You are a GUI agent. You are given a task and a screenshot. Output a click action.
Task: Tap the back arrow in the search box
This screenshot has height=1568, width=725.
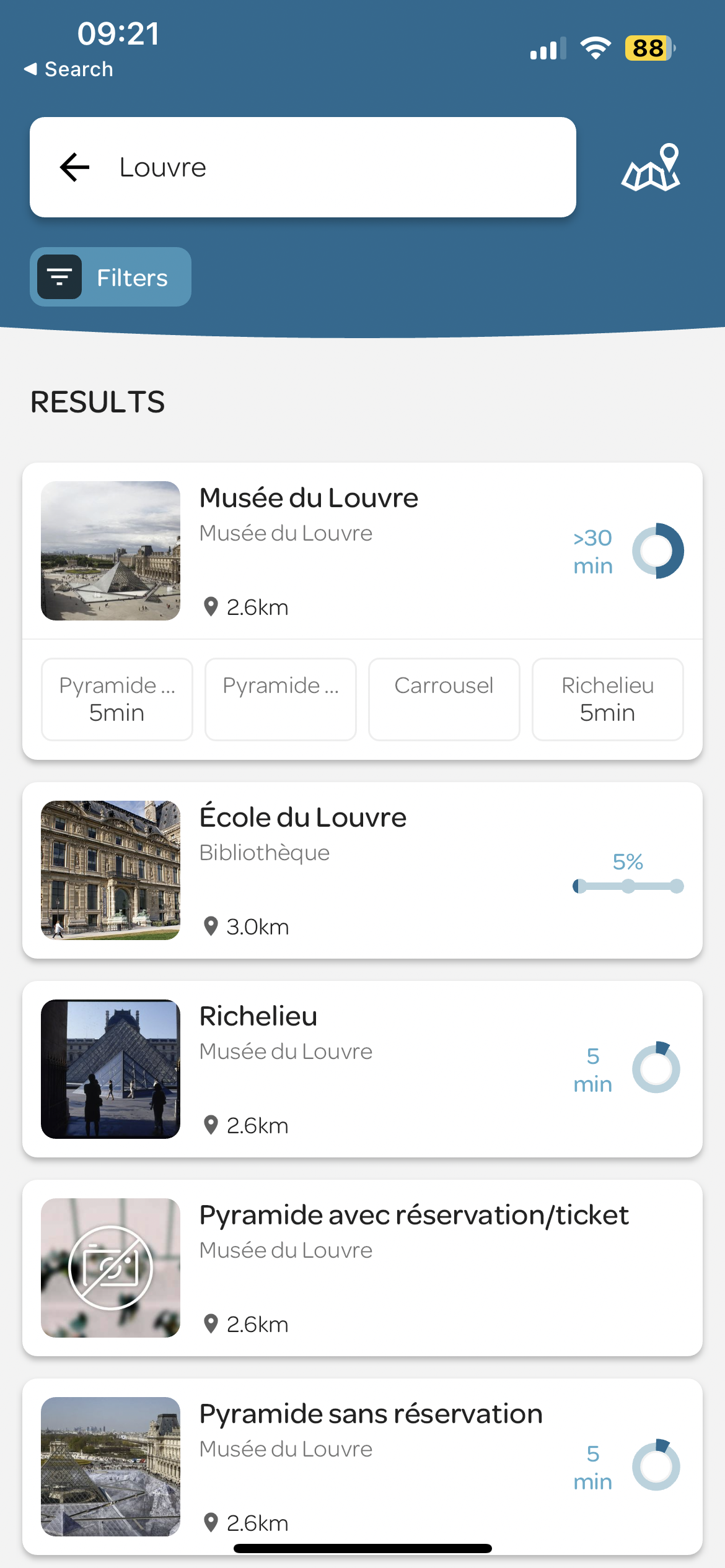tap(75, 167)
